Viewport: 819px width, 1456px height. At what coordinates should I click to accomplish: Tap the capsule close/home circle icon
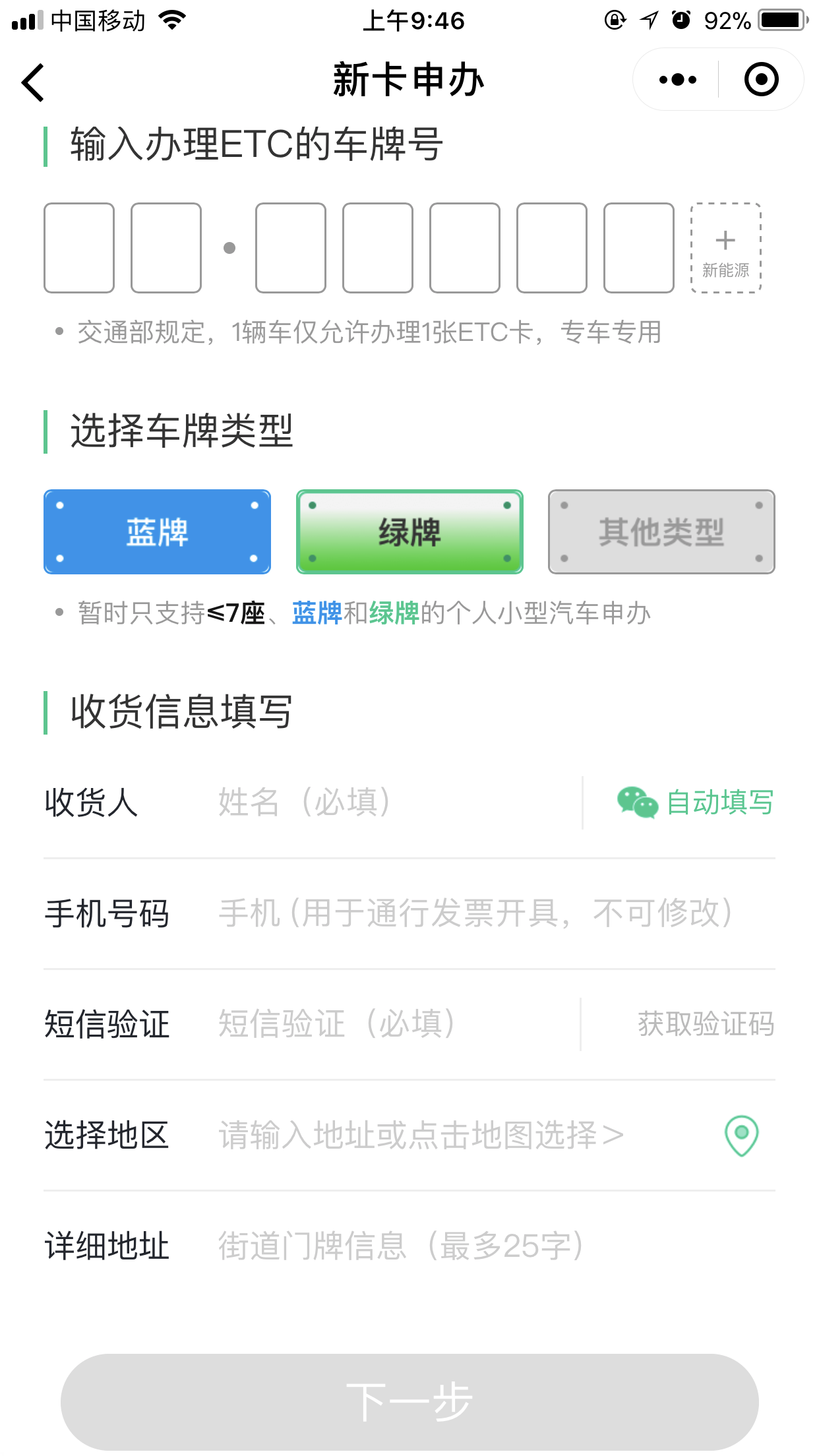[760, 79]
